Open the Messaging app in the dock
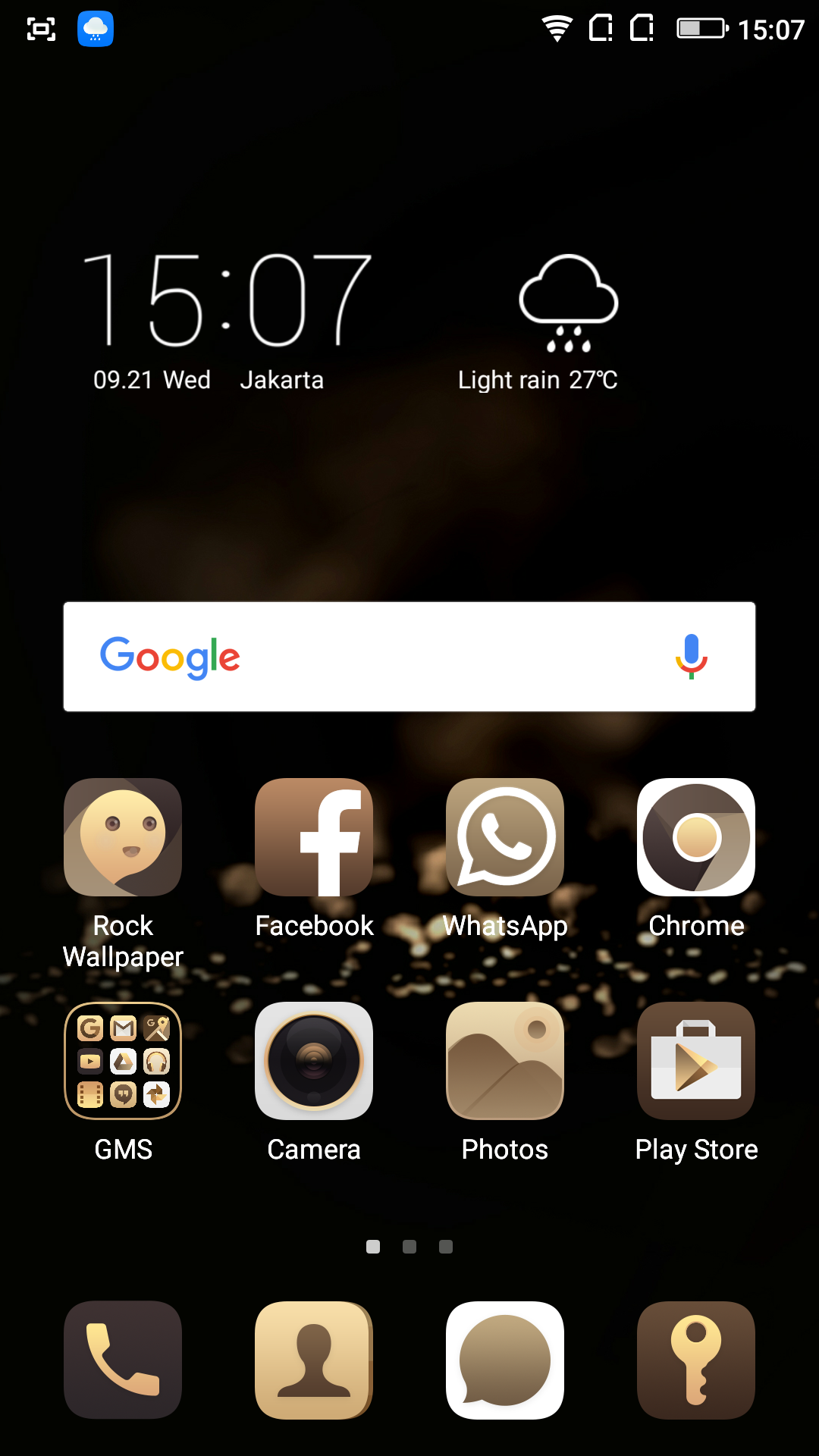This screenshot has width=819, height=1456. click(505, 1360)
